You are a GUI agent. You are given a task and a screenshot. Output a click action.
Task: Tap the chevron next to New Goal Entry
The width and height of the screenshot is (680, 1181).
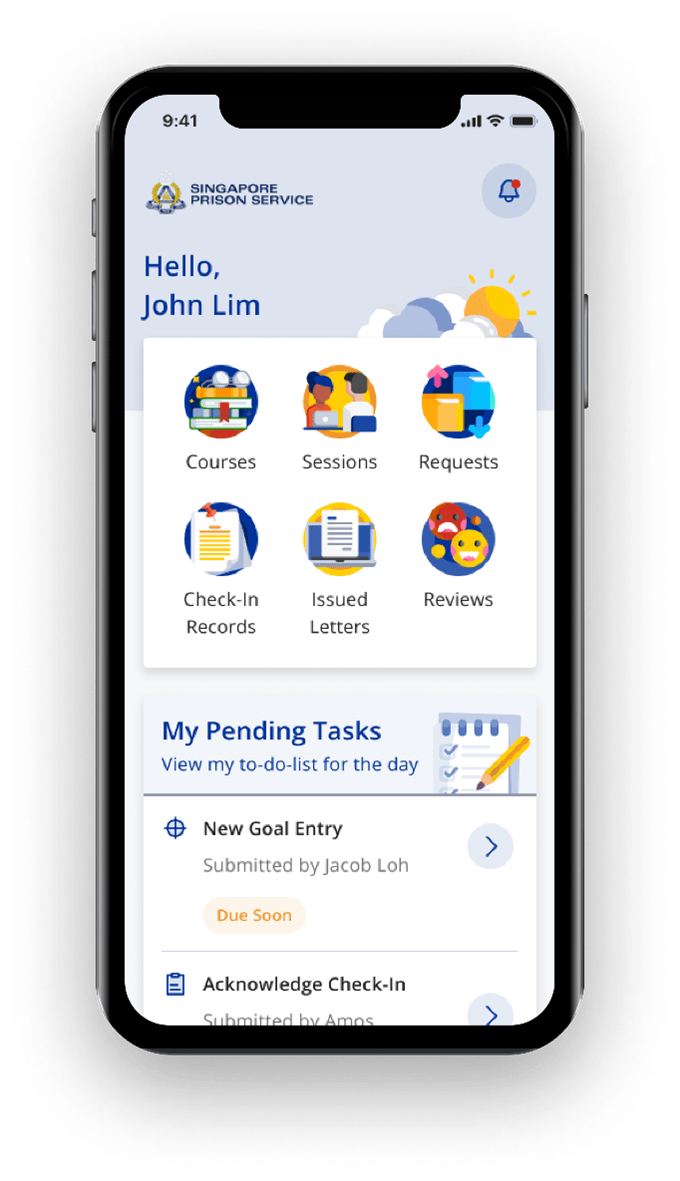click(490, 847)
